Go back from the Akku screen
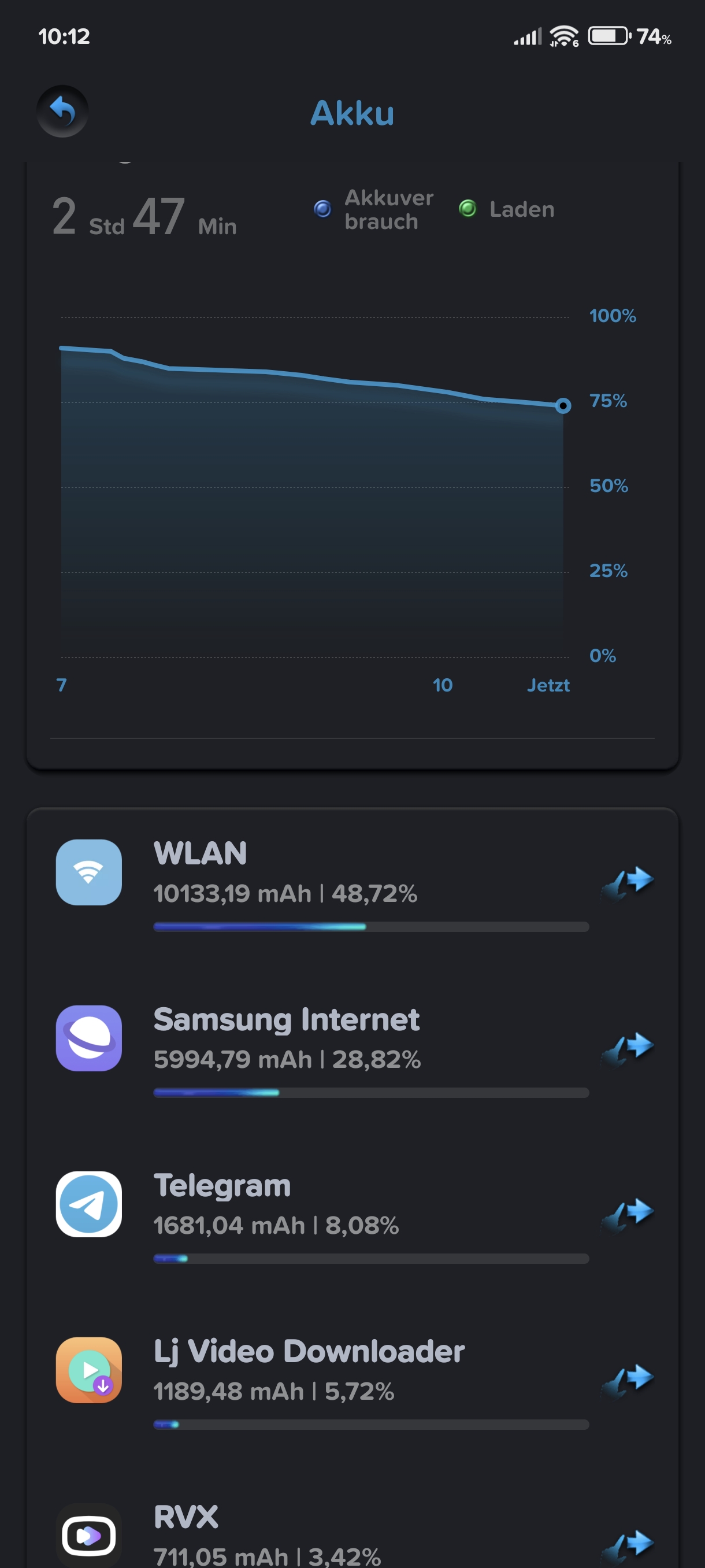The image size is (705, 1568). coord(62,112)
